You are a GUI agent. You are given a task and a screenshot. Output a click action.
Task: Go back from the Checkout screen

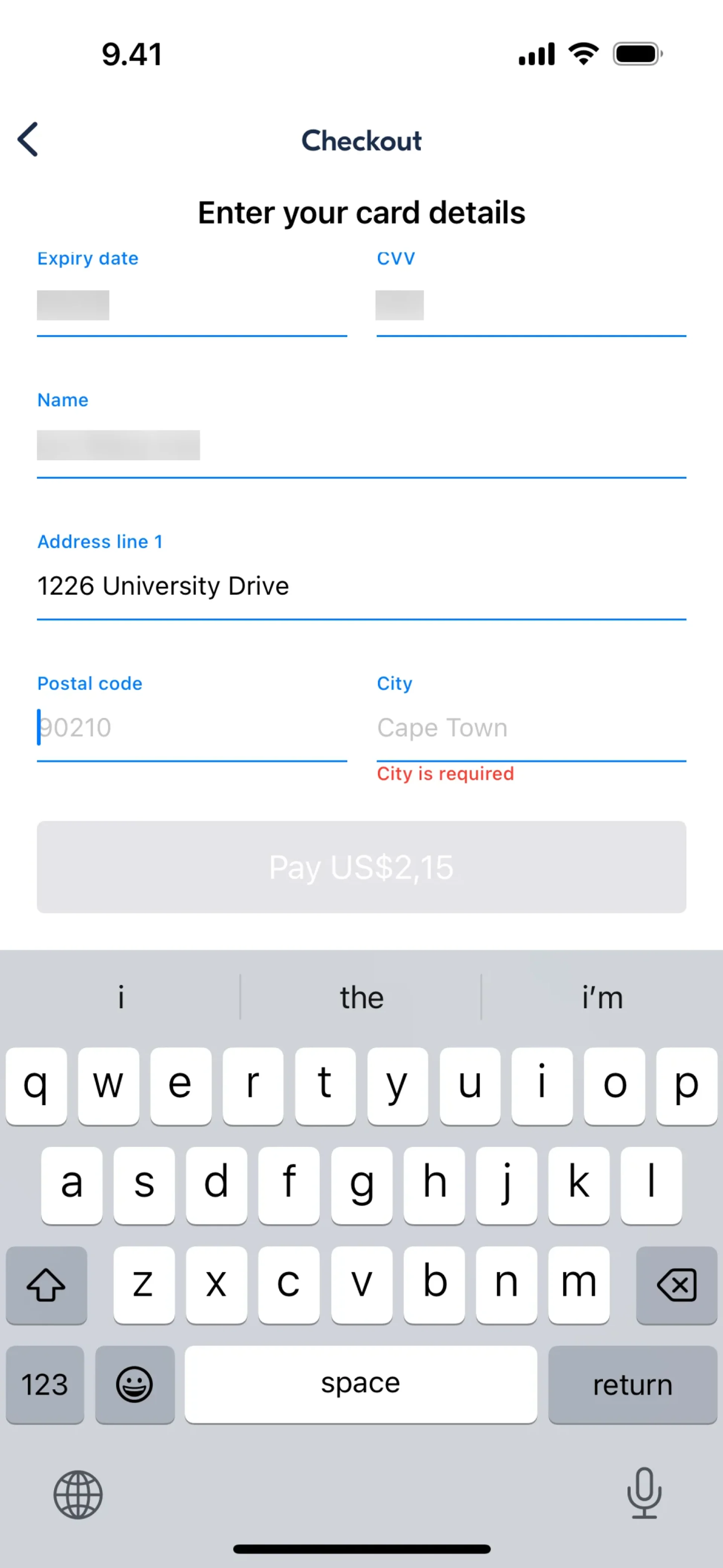(28, 139)
